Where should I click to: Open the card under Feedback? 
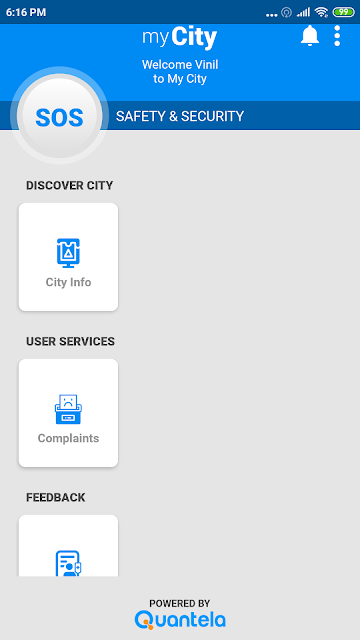pos(69,546)
